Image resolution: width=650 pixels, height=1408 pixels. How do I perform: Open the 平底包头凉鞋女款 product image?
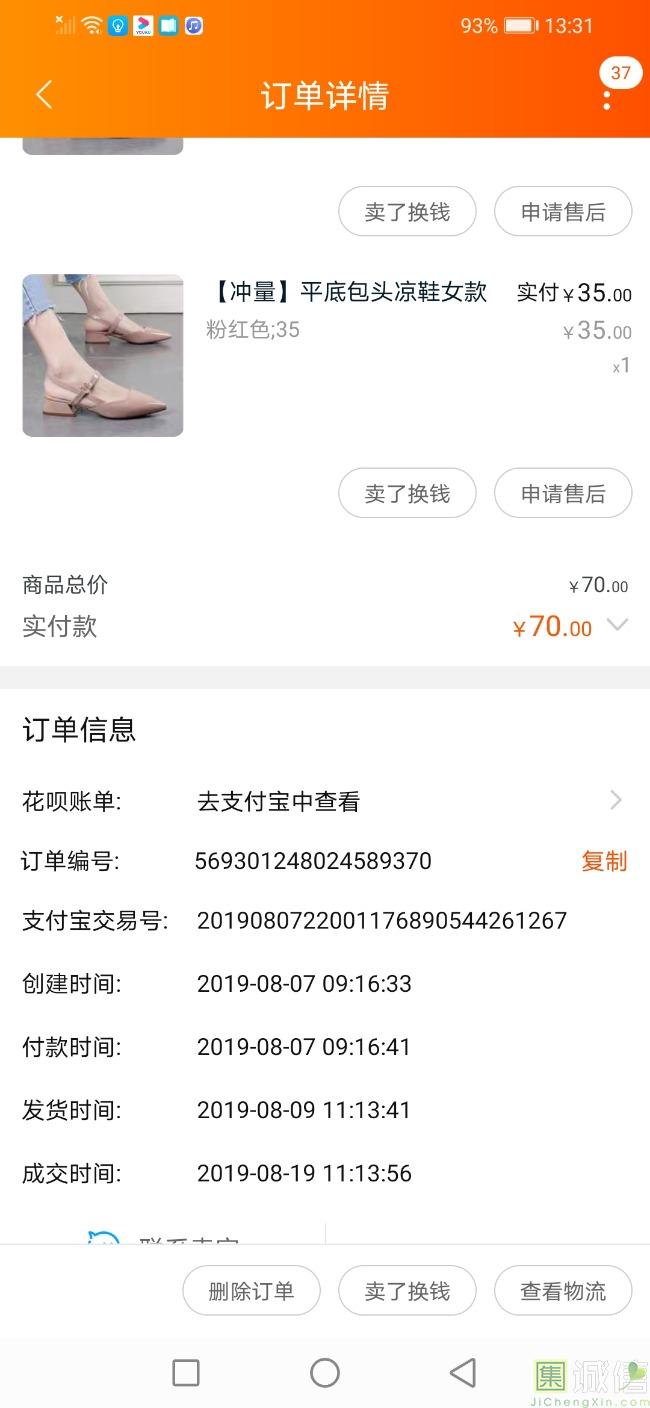(x=103, y=355)
